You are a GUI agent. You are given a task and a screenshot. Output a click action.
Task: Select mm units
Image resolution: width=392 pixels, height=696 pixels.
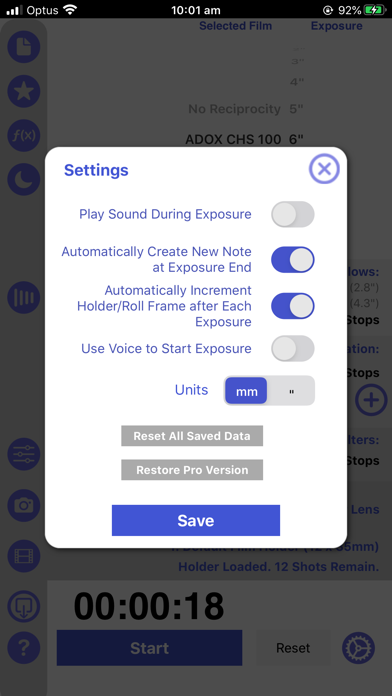coord(246,391)
